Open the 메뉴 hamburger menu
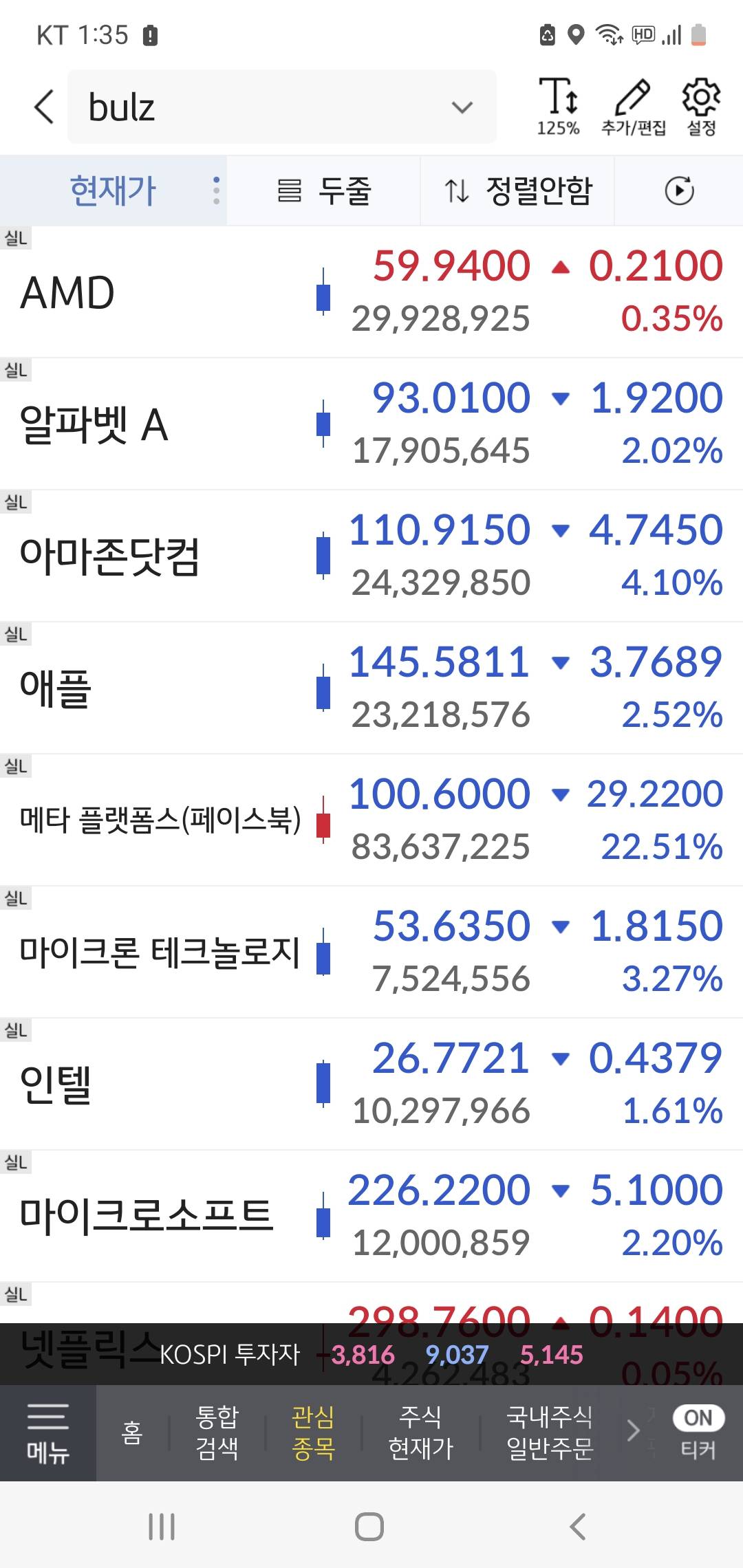Screen dimensions: 743x1568 47,1433
